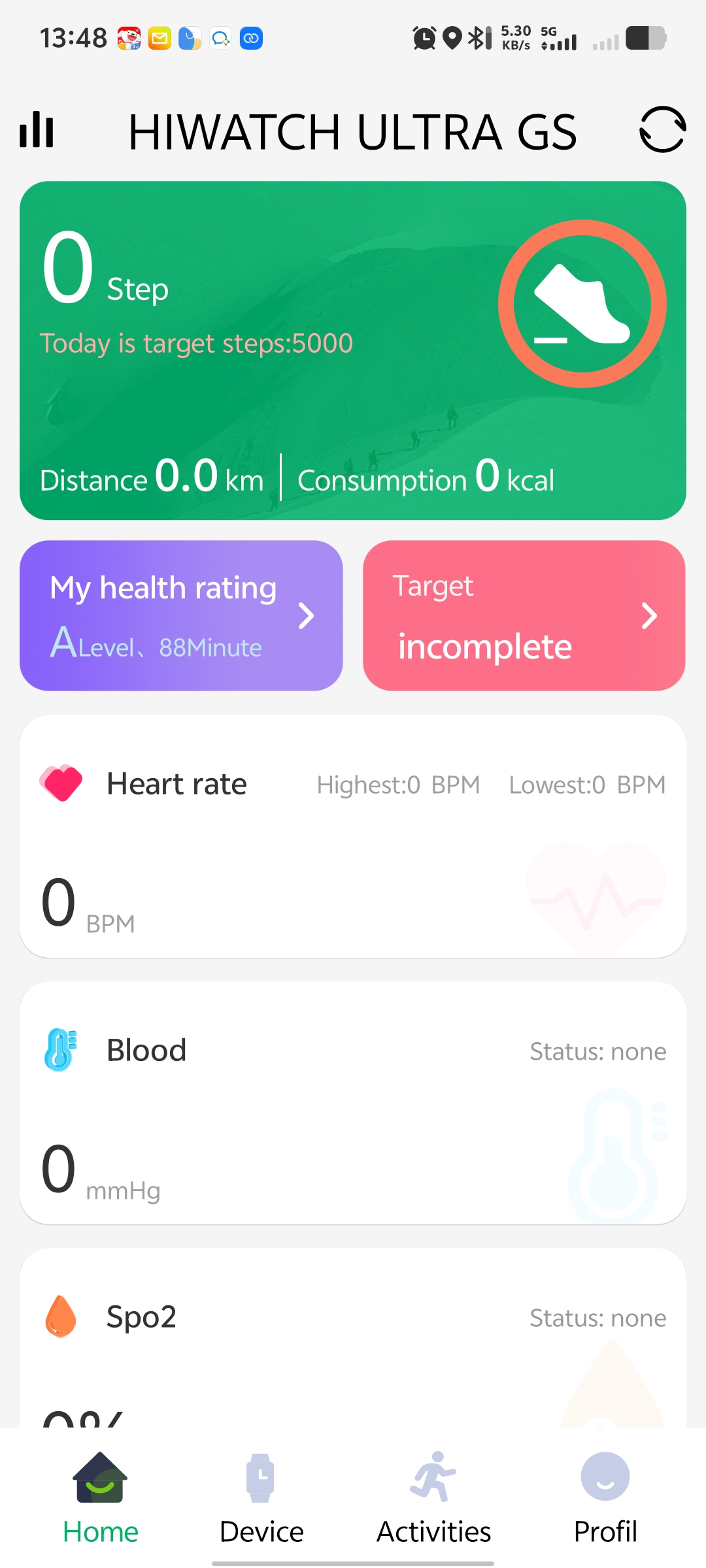
Task: Open the Blood pressure card
Action: [x=353, y=1103]
